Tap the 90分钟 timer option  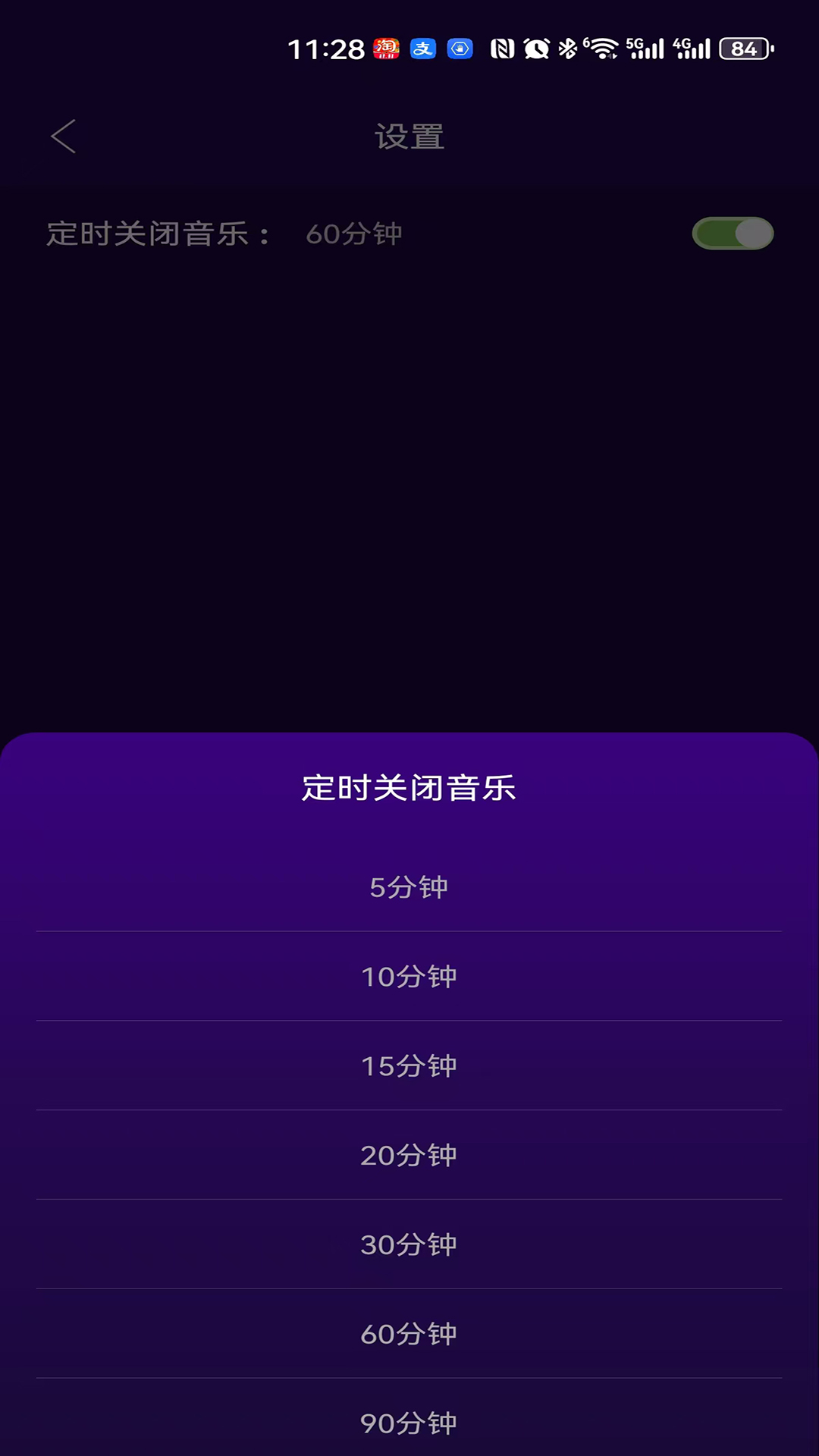coord(409,1423)
